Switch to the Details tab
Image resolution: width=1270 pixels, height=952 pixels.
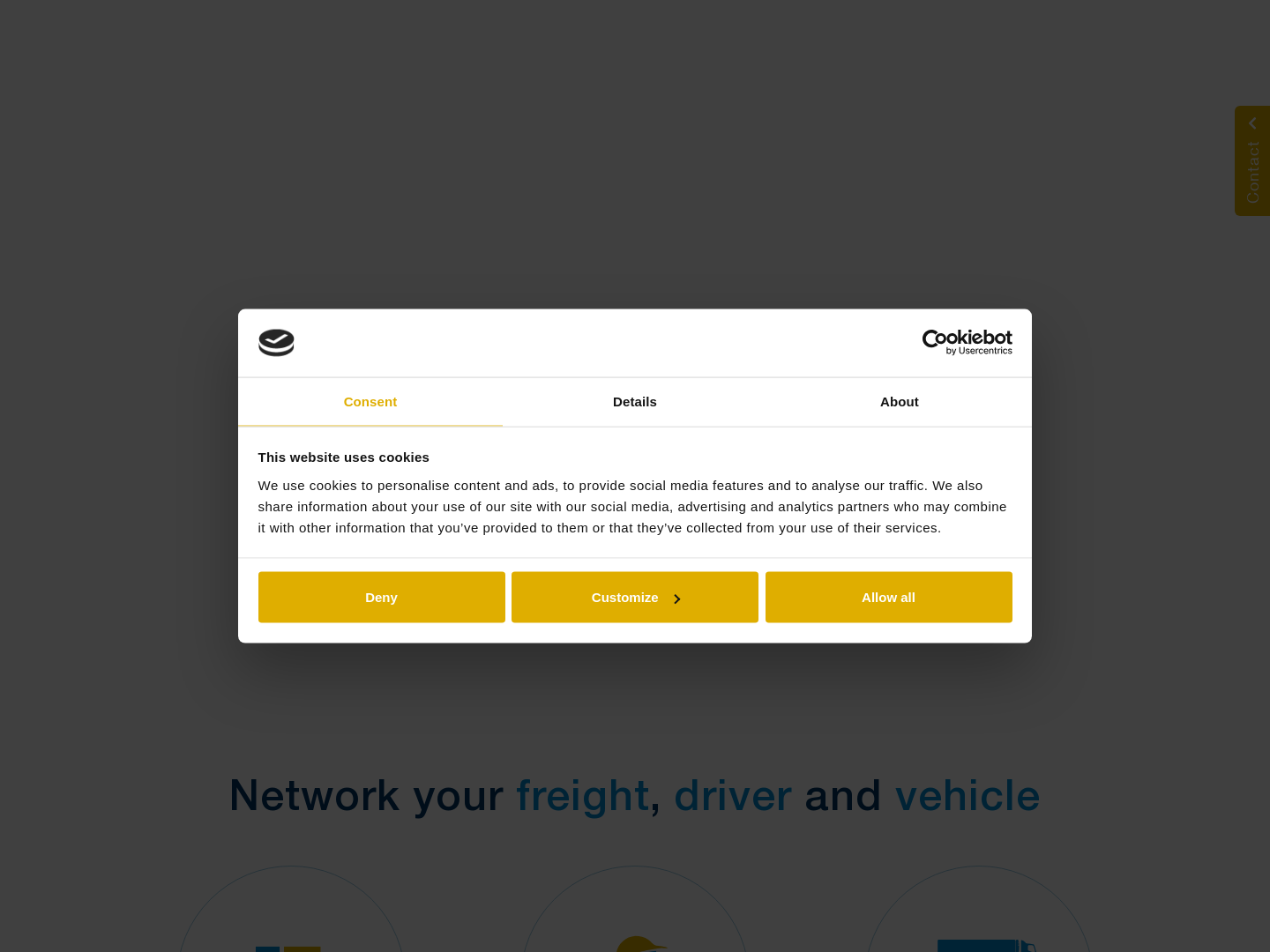pos(634,402)
